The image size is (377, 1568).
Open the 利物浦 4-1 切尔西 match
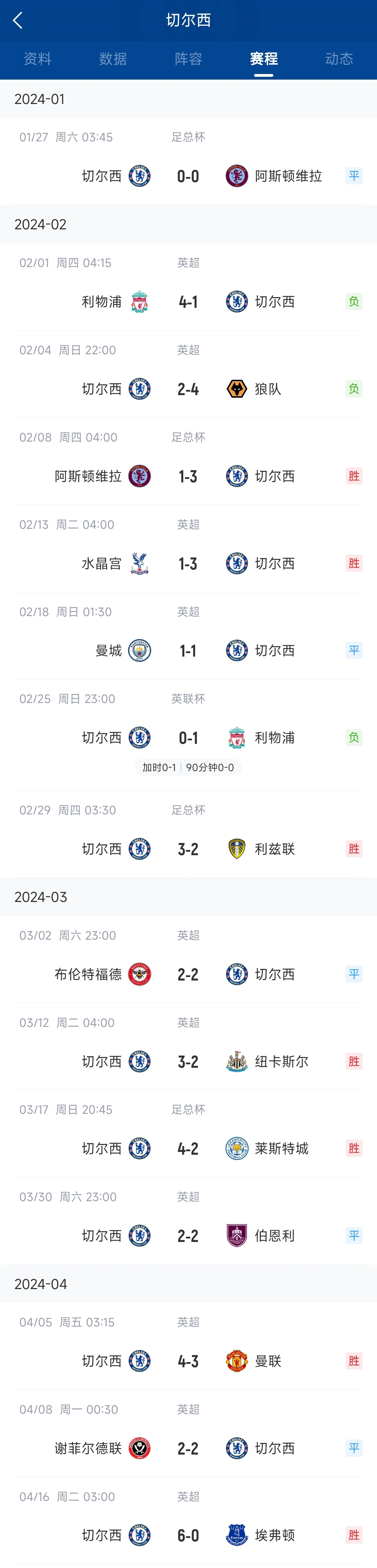click(x=188, y=301)
